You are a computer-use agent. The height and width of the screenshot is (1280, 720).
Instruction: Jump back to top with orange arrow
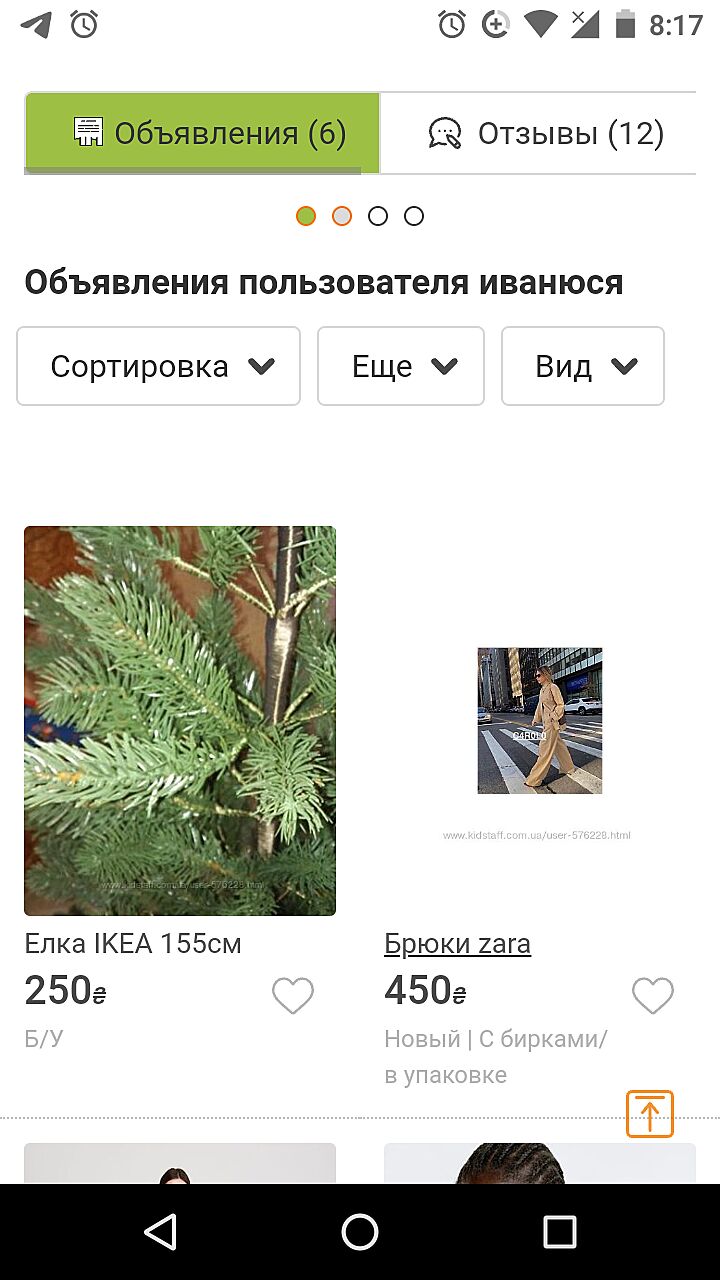pyautogui.click(x=650, y=1114)
